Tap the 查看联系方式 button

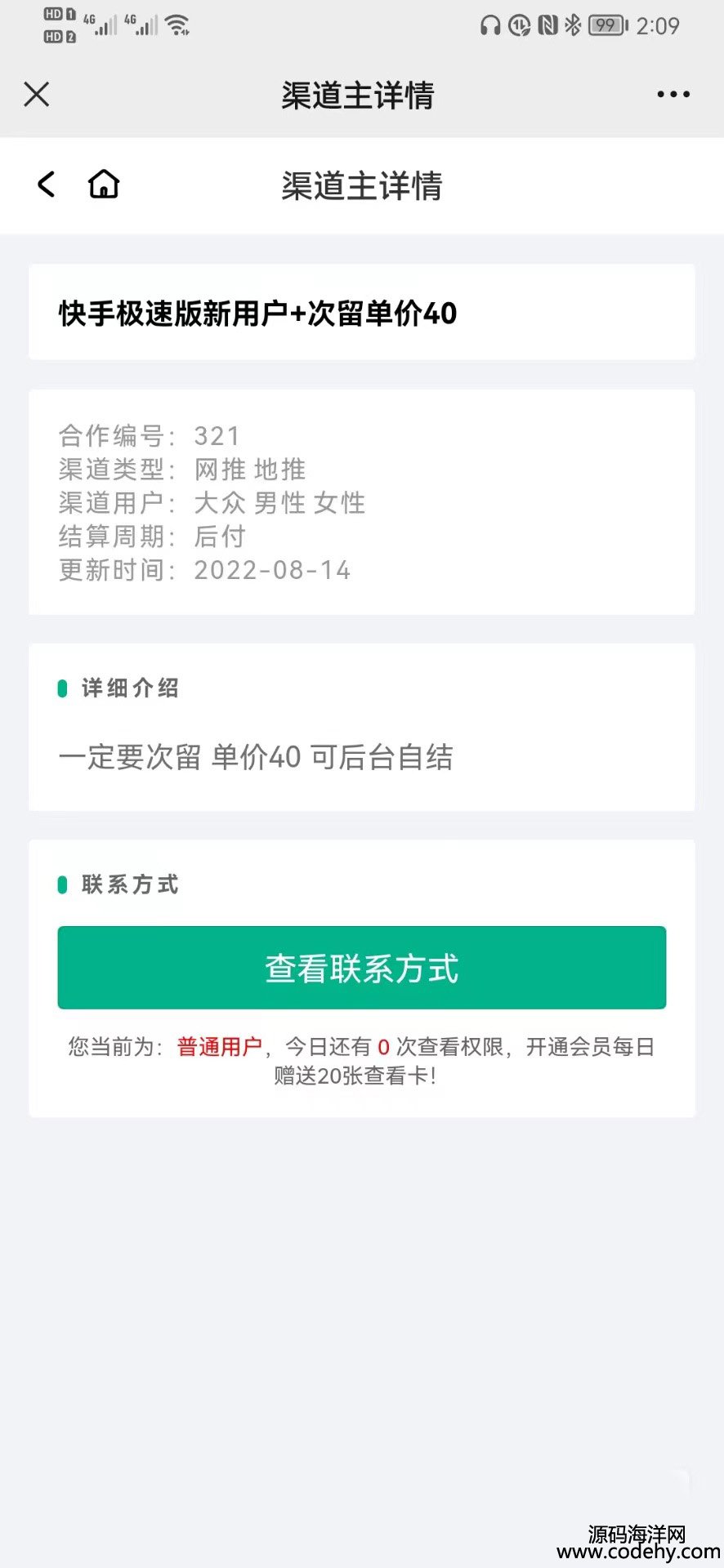click(x=362, y=968)
